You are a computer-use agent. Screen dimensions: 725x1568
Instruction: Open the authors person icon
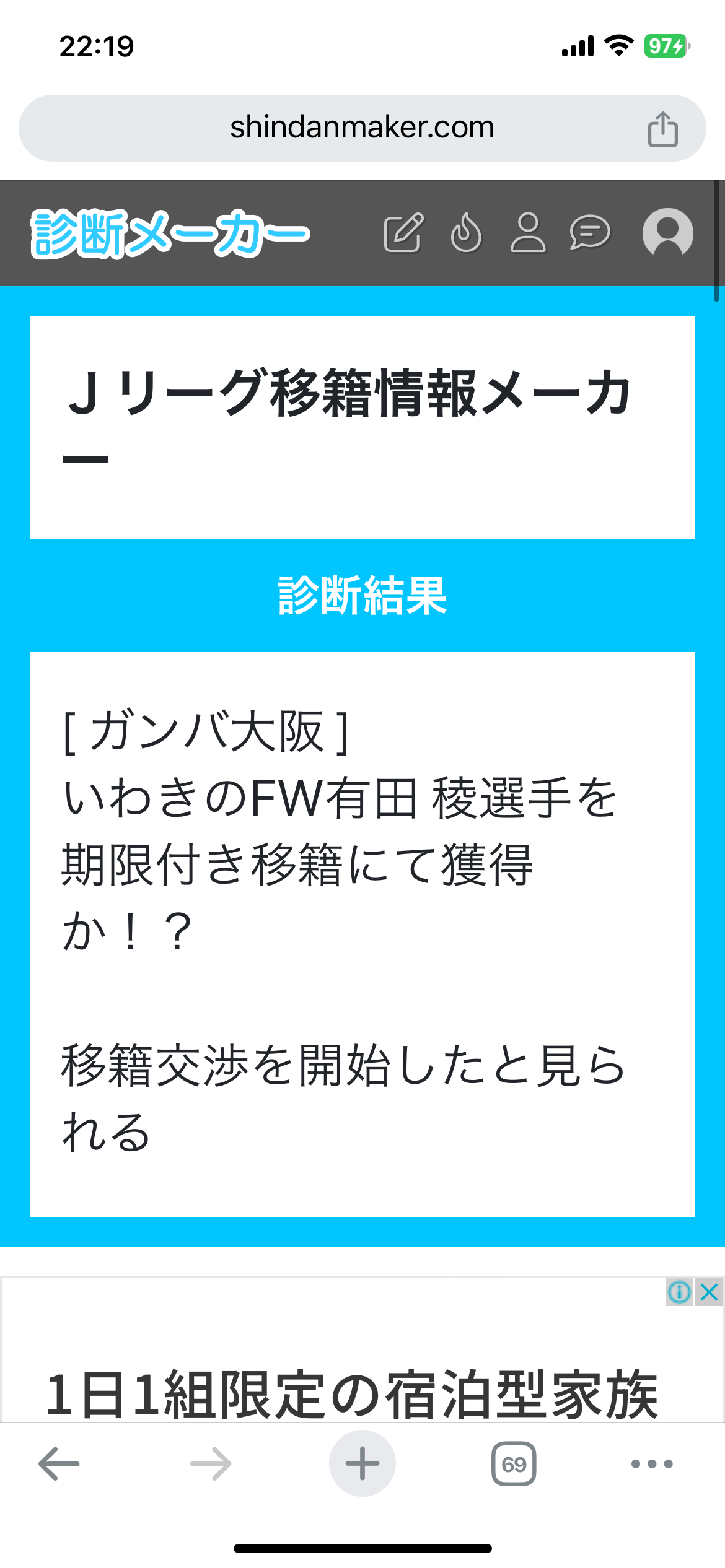528,233
